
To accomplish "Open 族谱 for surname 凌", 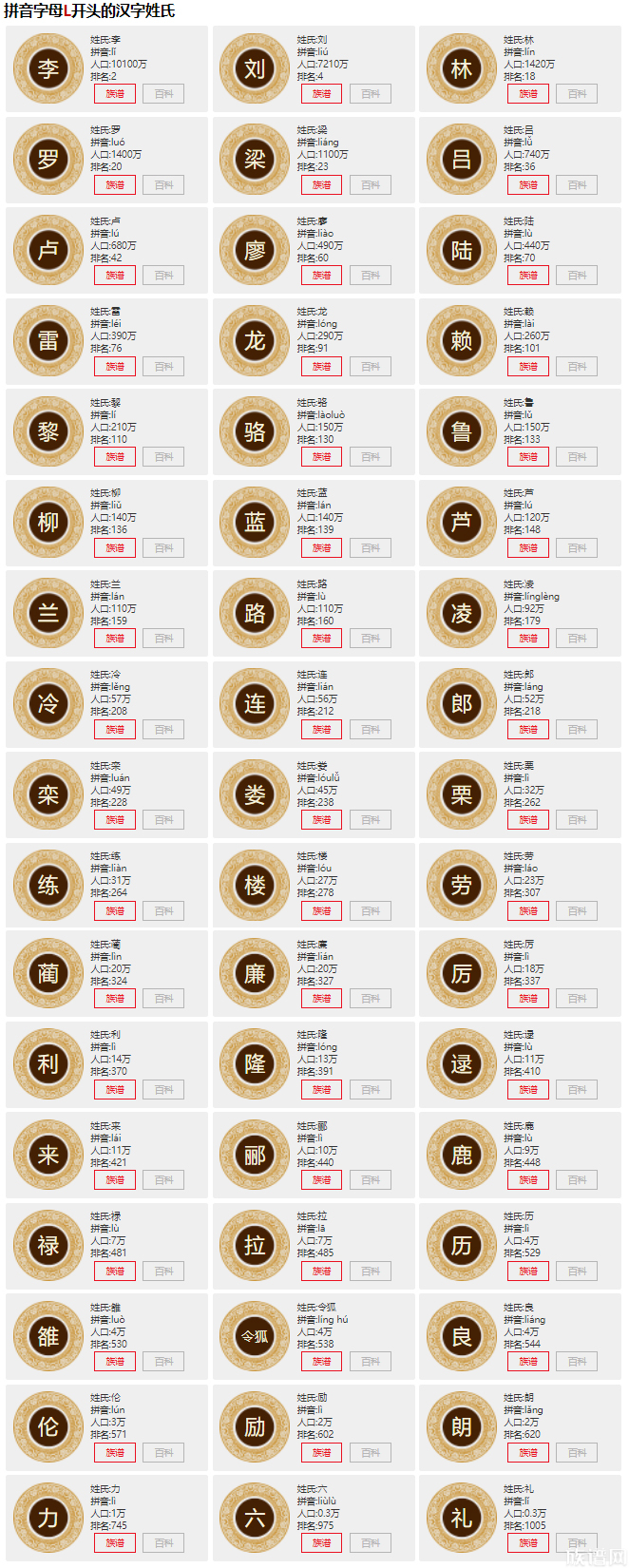I will pyautogui.click(x=528, y=639).
